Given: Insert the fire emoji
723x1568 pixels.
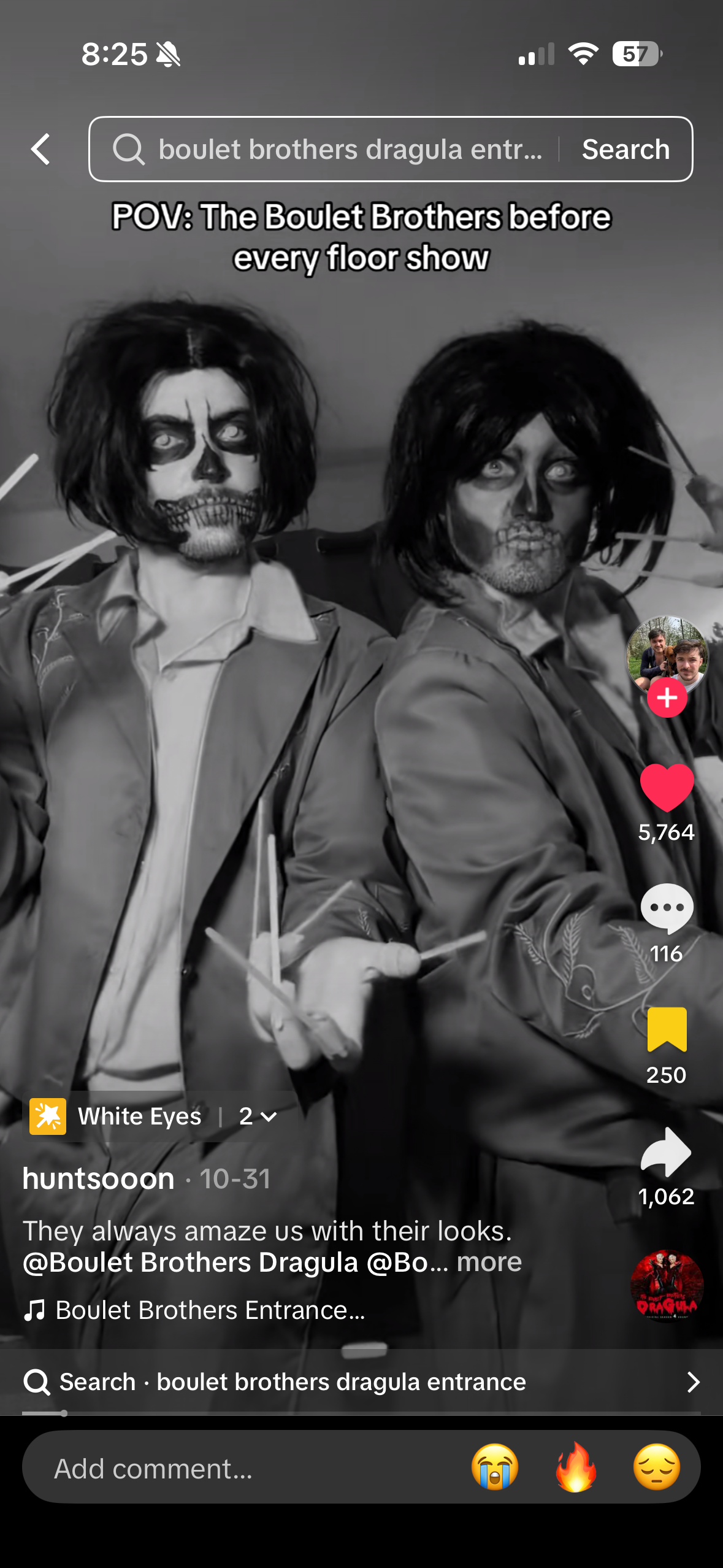Looking at the screenshot, I should point(575,1467).
